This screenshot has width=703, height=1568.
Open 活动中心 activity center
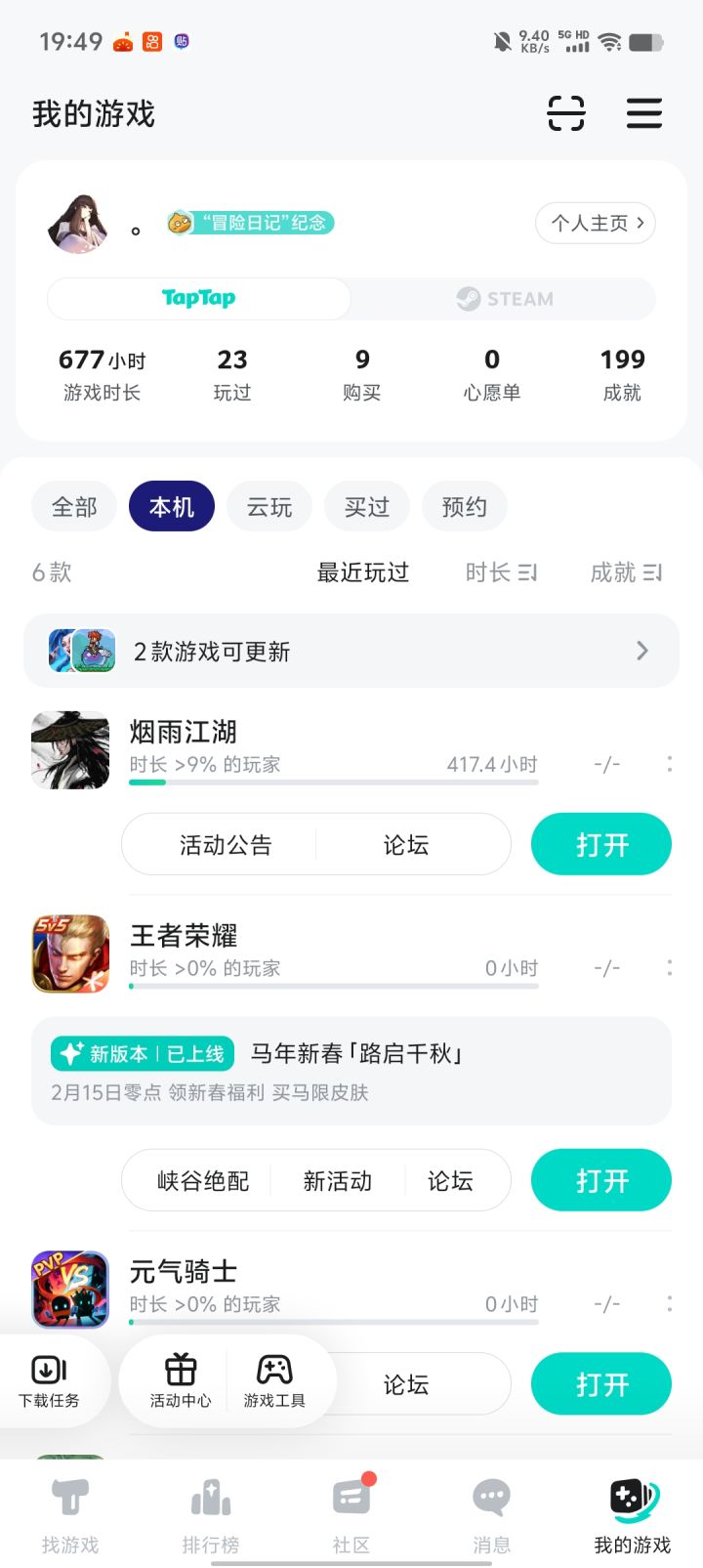click(x=178, y=1380)
